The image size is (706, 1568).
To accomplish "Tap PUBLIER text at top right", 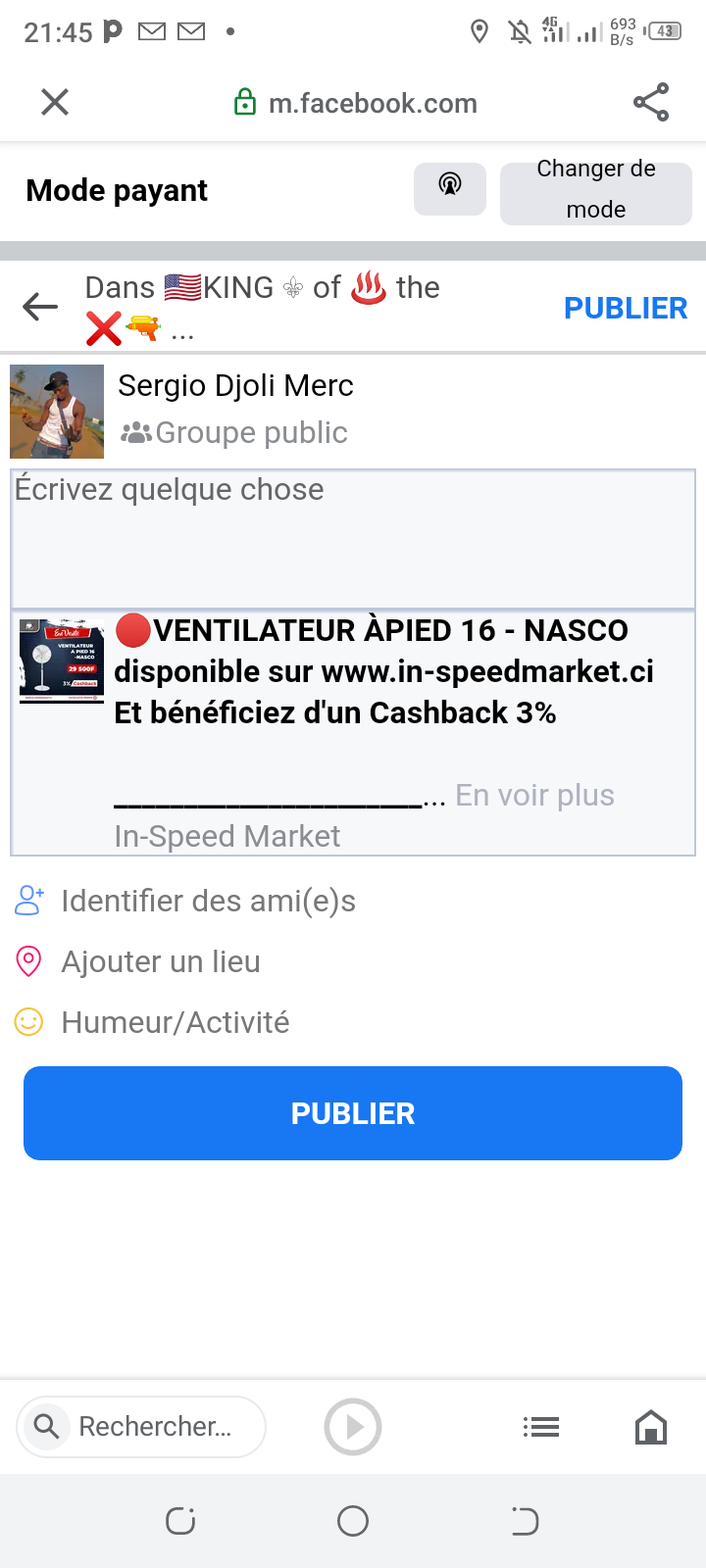I will point(626,308).
